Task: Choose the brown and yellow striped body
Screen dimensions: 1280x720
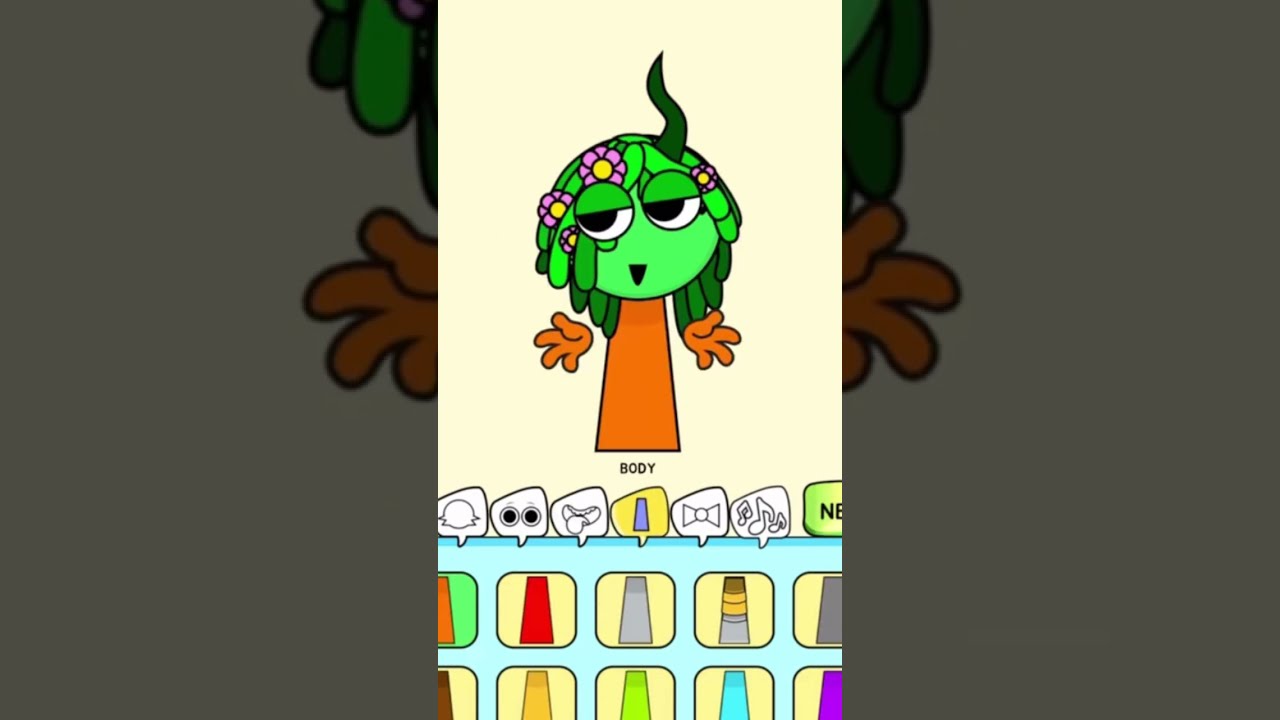Action: 733,609
